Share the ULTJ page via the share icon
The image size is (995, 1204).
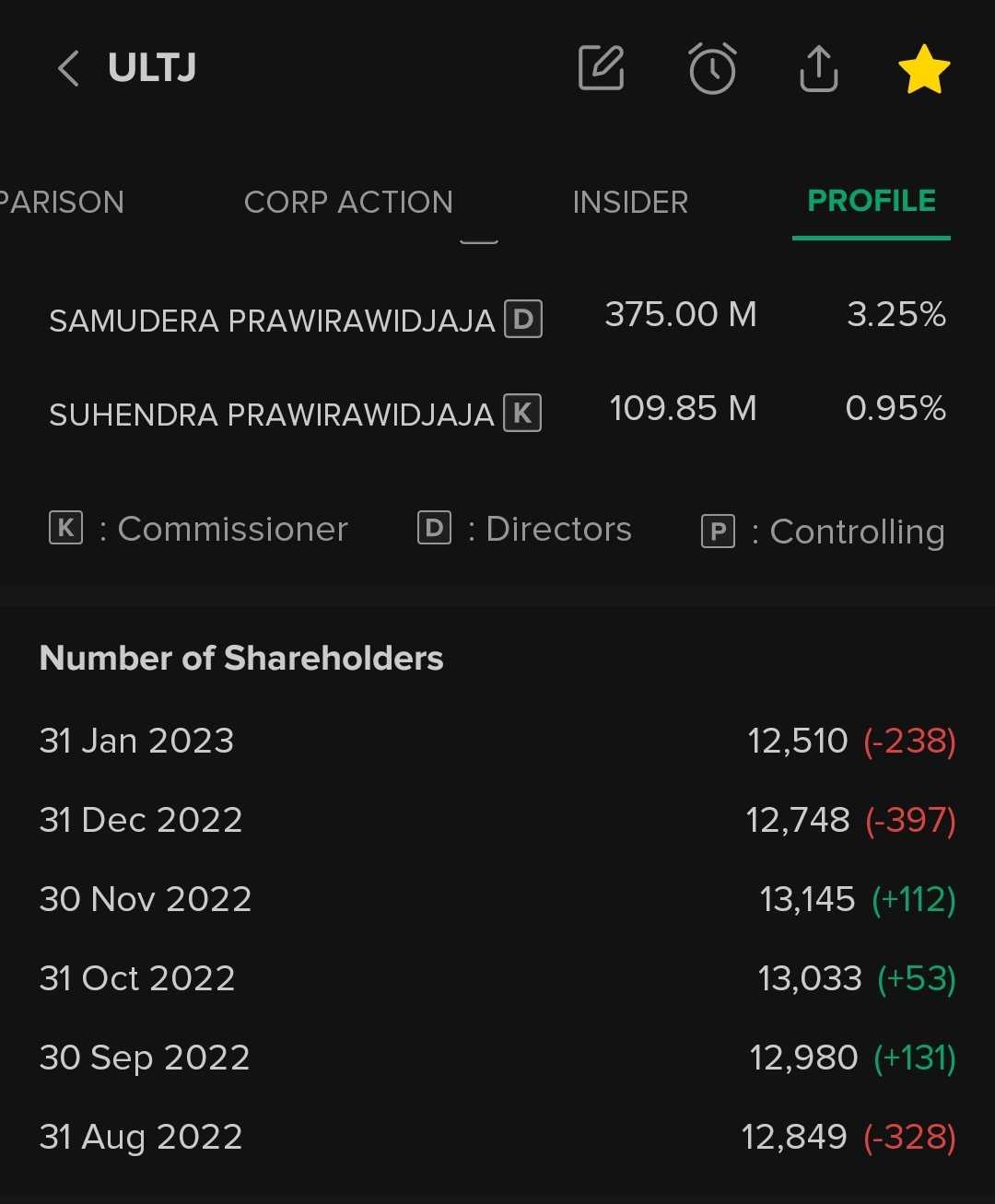817,68
